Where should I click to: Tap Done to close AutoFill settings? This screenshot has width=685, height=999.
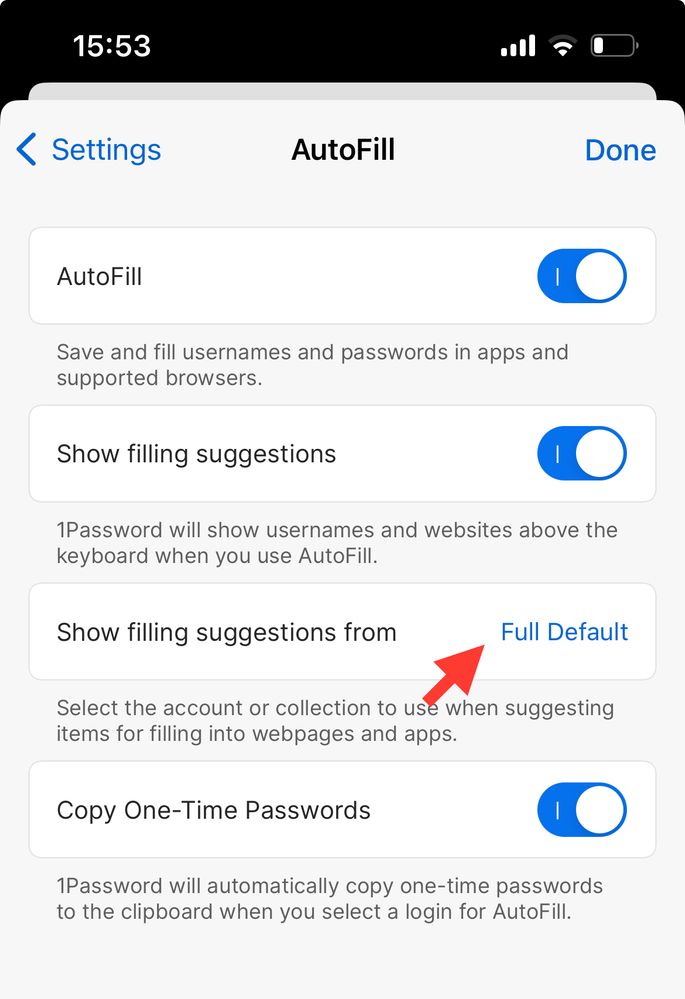tap(620, 150)
